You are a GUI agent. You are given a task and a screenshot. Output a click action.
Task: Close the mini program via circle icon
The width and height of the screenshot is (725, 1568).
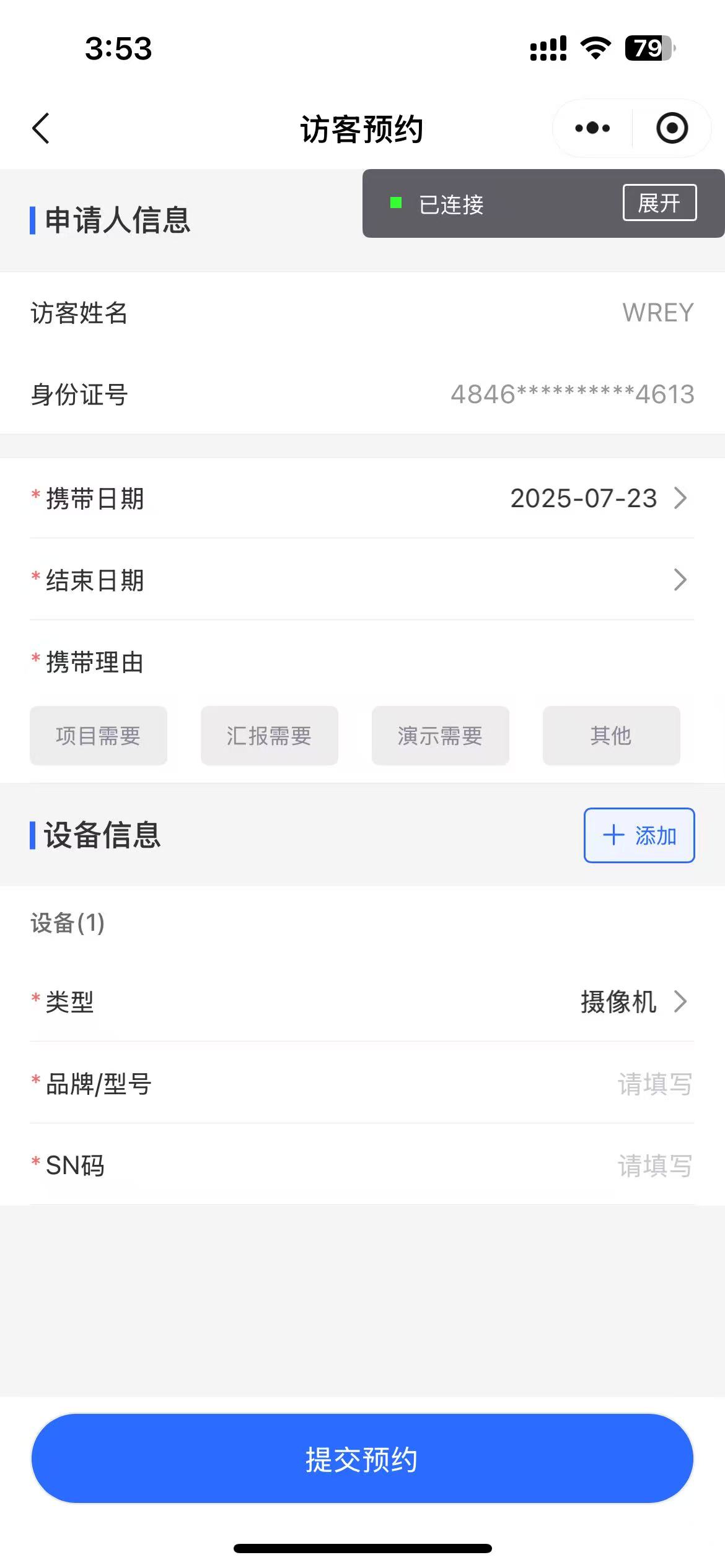[672, 129]
